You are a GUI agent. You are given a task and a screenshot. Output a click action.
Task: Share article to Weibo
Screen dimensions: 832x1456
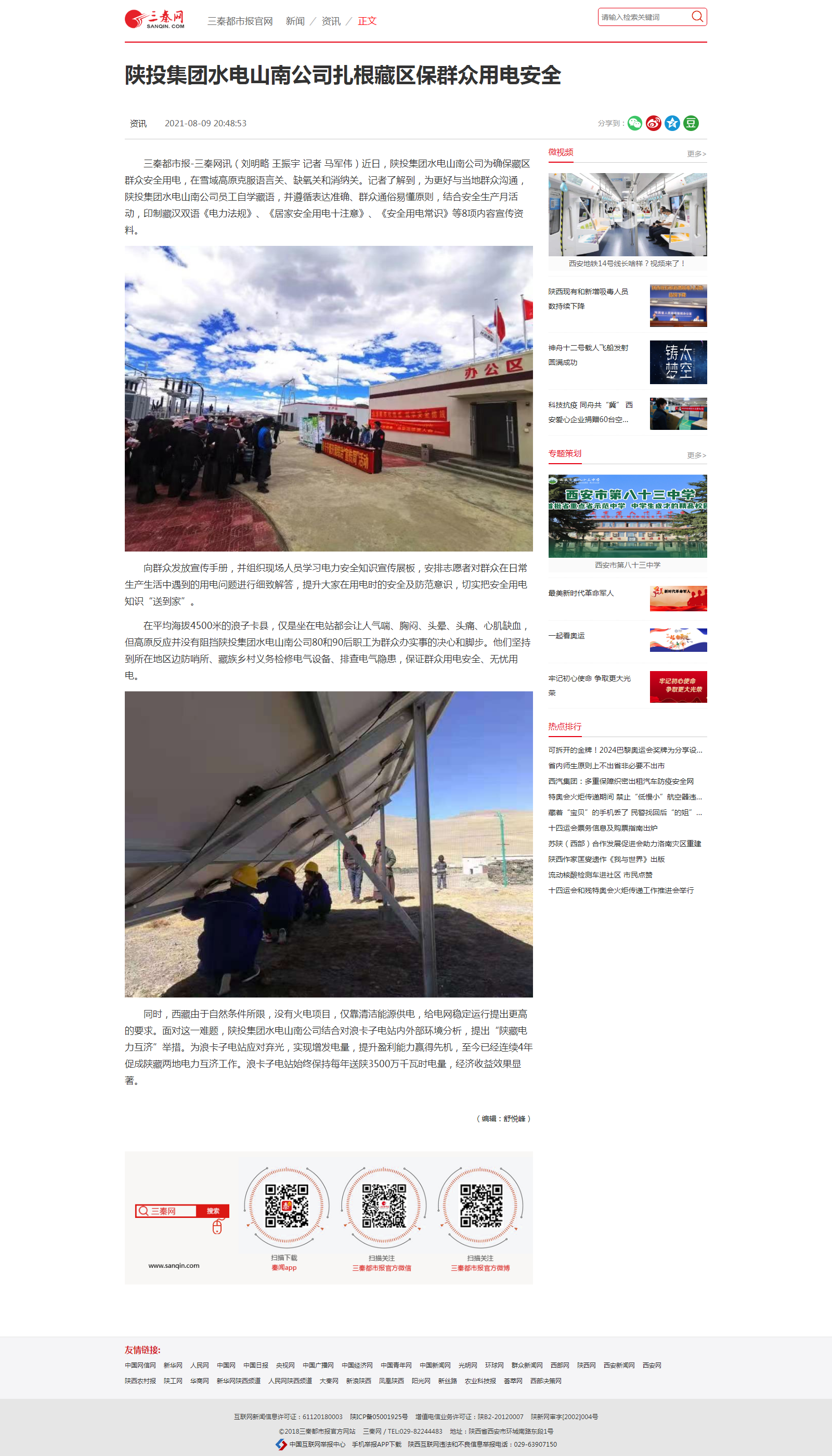[x=653, y=123]
